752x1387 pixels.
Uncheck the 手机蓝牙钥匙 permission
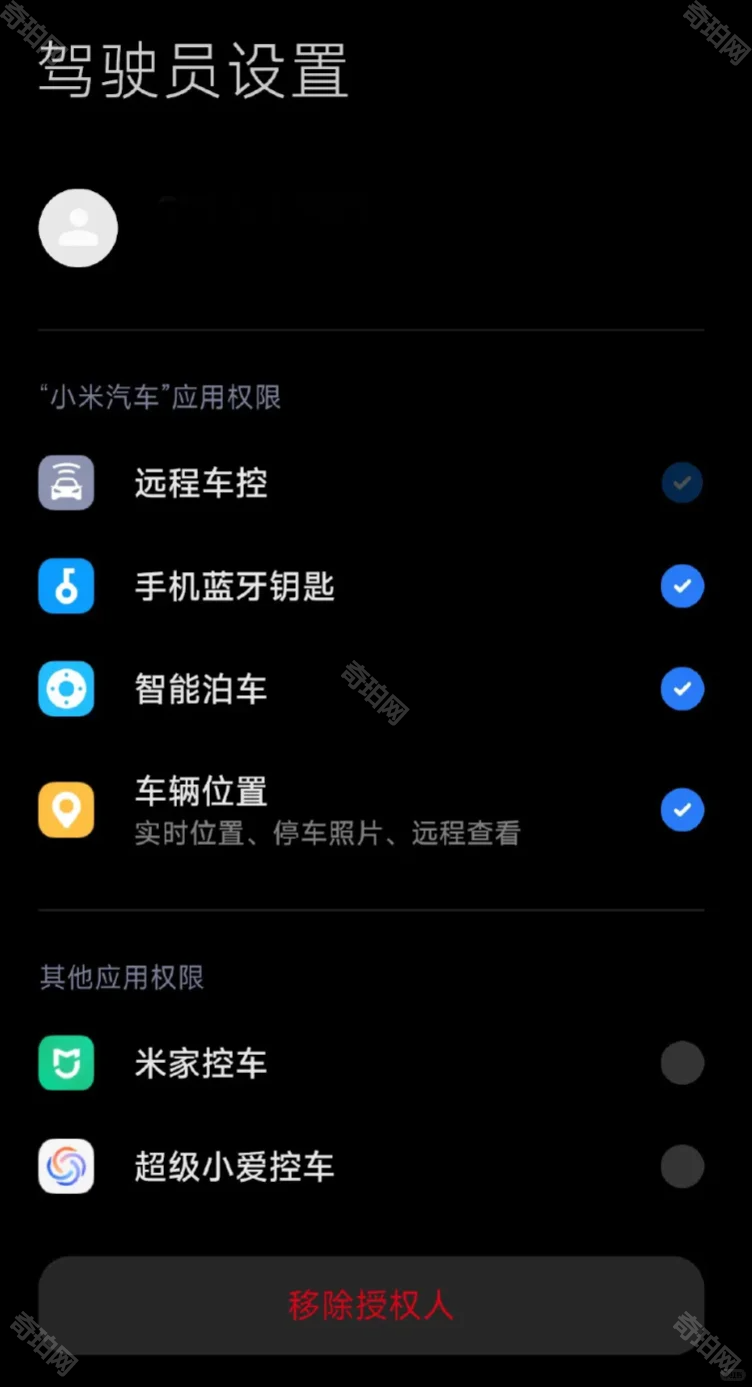[682, 586]
